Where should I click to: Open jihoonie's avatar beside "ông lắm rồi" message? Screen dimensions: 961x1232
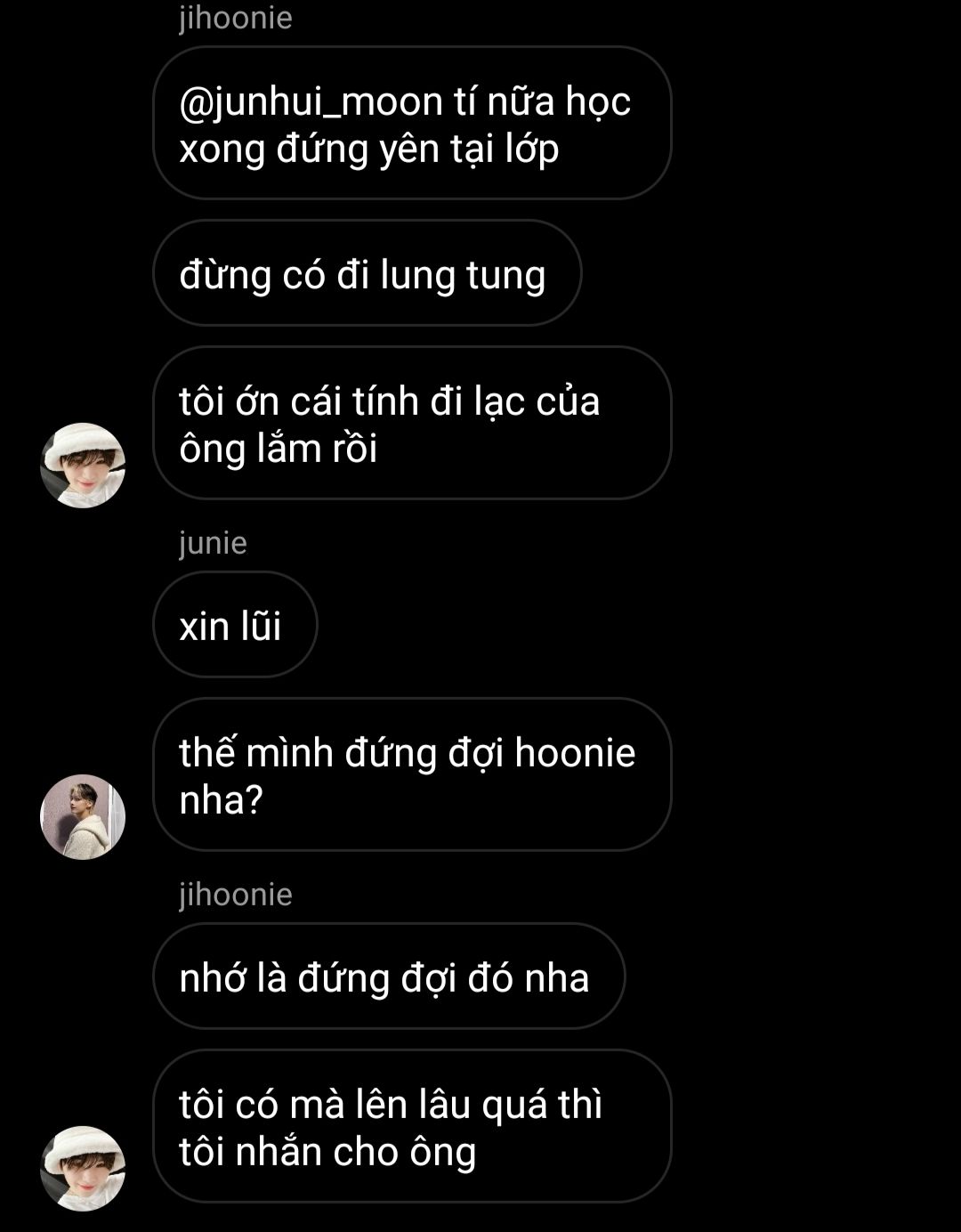tap(83, 465)
